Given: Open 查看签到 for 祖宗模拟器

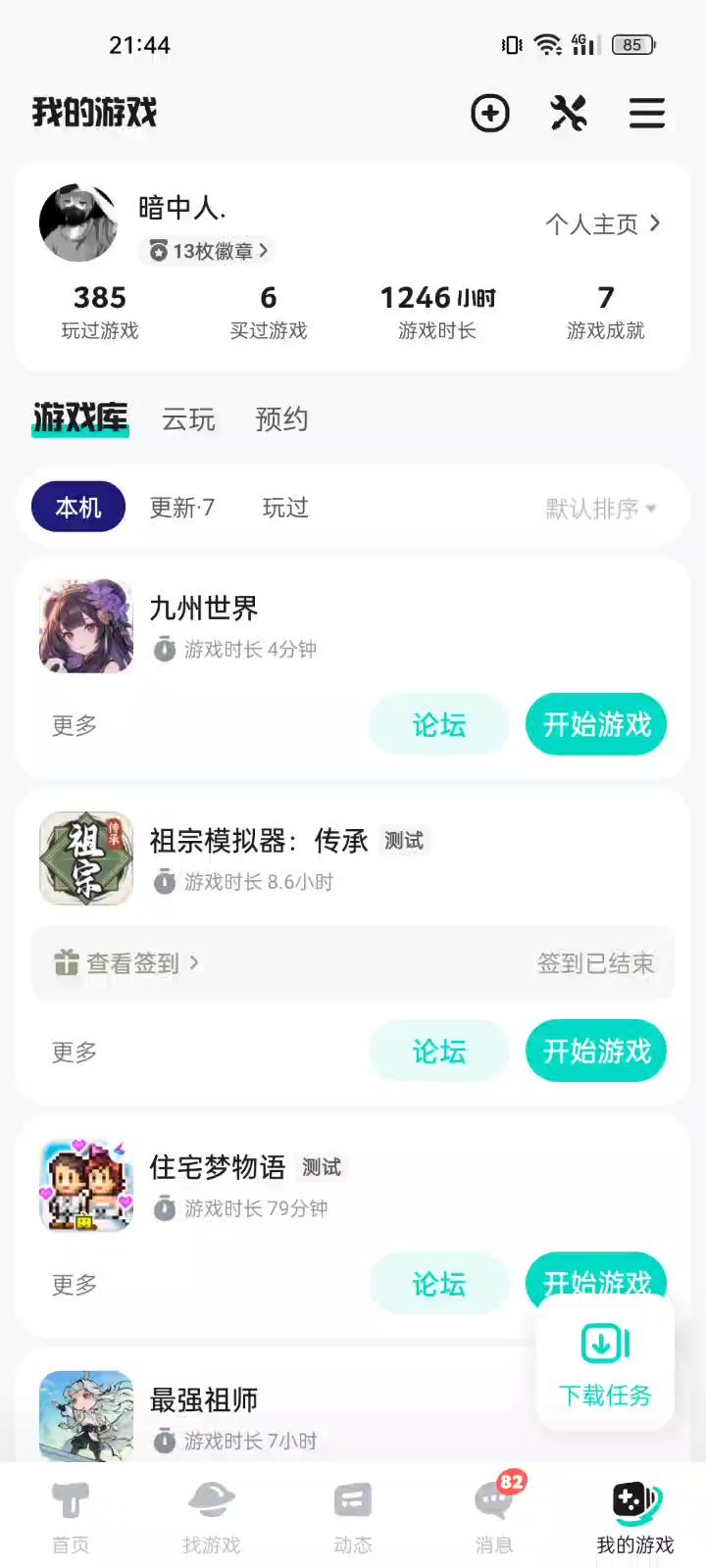Looking at the screenshot, I should tap(127, 963).
